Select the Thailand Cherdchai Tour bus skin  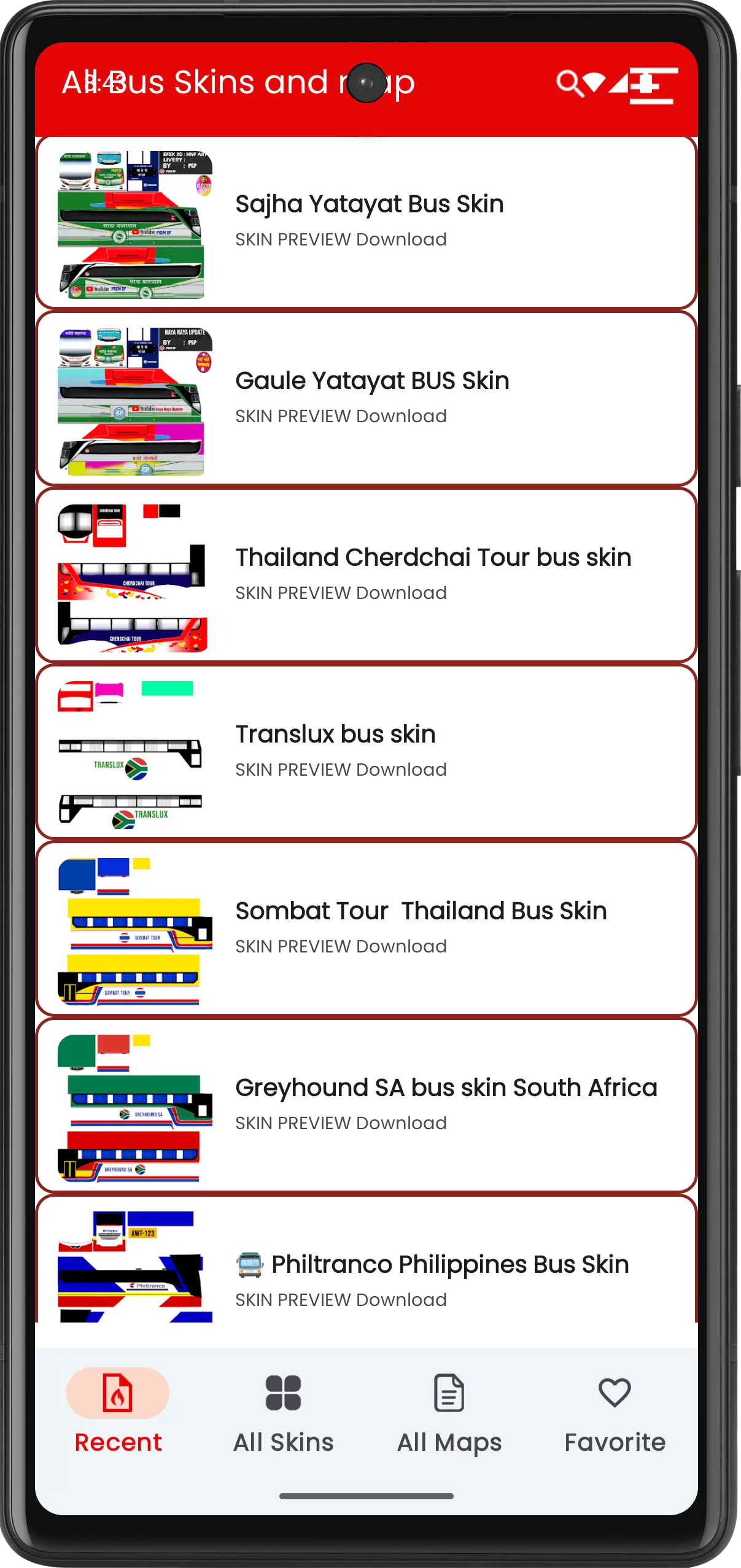[367, 576]
